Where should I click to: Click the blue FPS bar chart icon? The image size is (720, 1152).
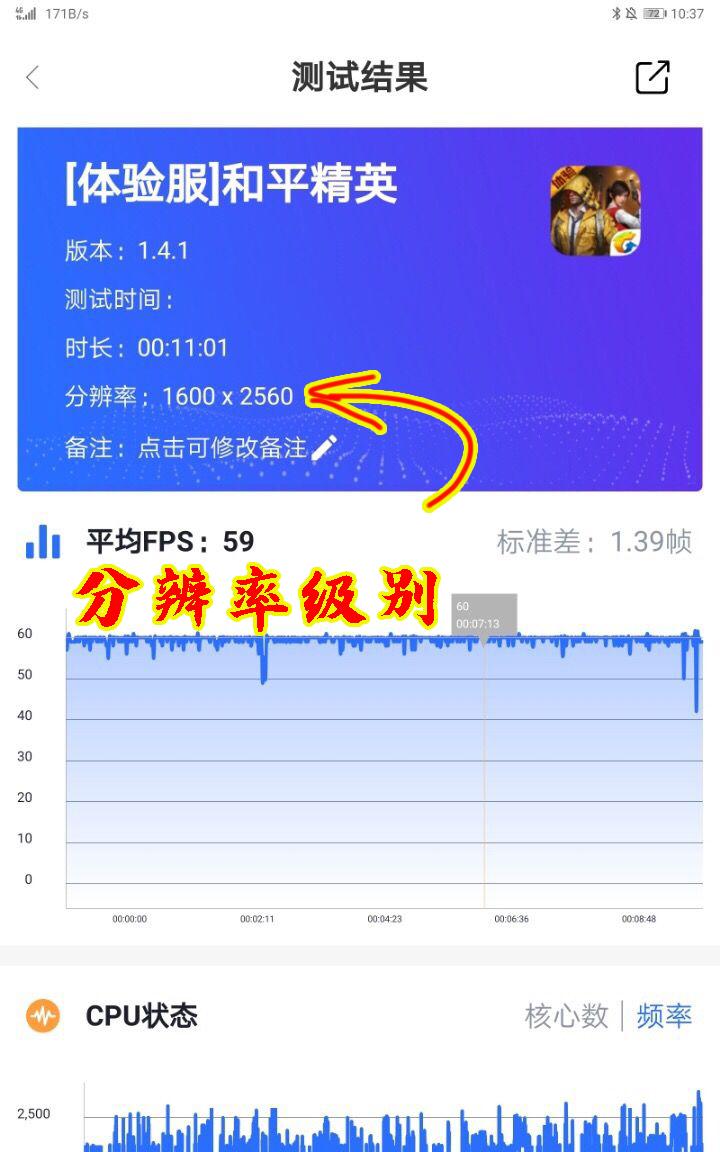(x=42, y=540)
